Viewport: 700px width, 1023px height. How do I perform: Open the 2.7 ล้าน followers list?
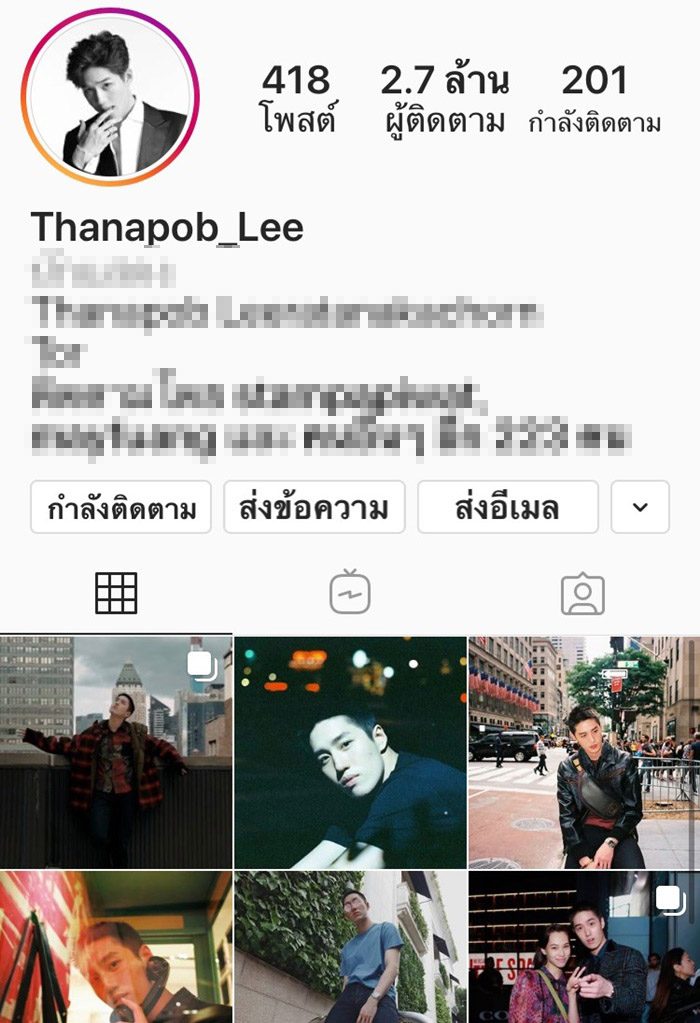point(444,98)
